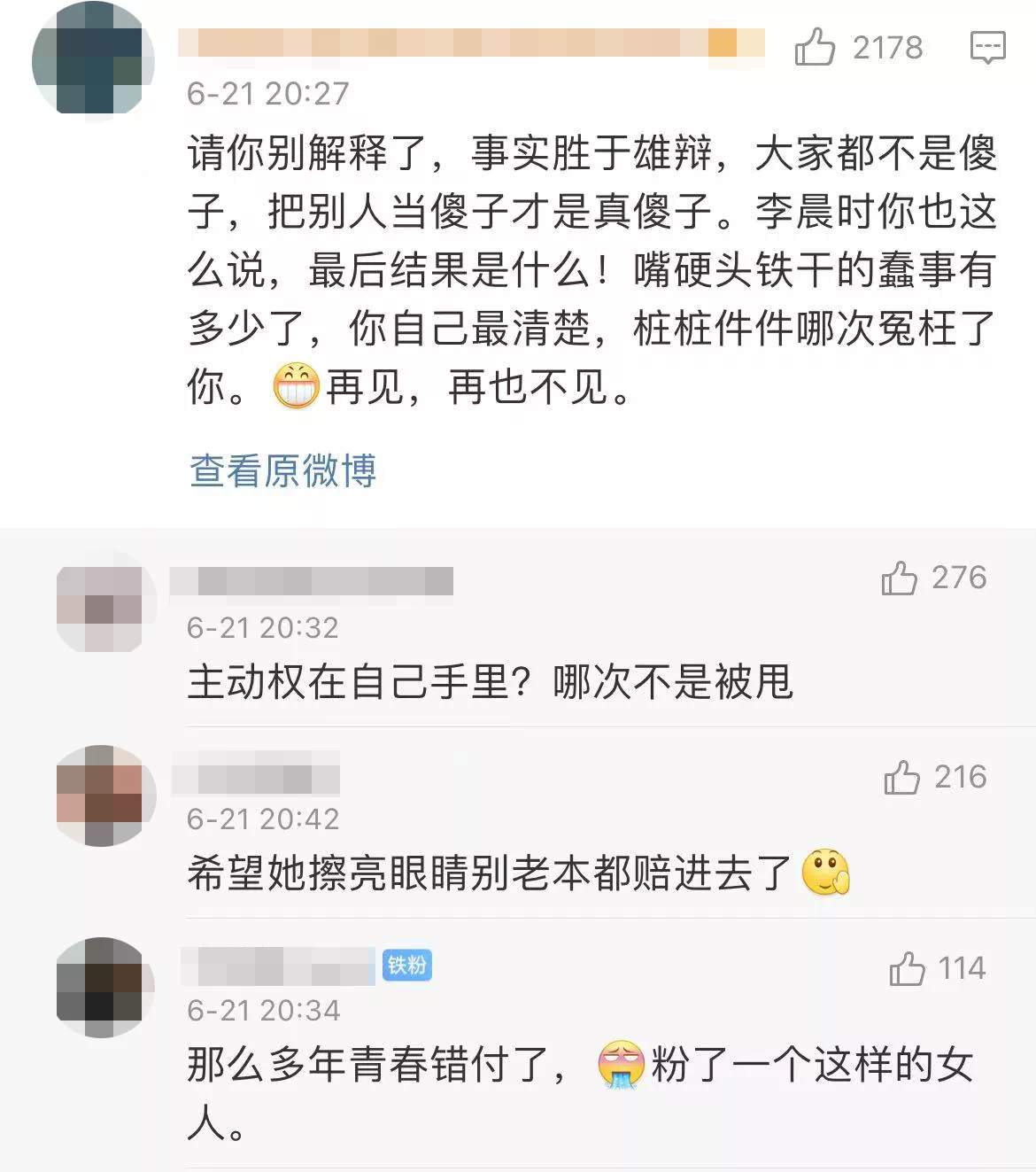1036x1172 pixels.
Task: Open the avatar of the 铁粉 replier
Action: point(101,987)
